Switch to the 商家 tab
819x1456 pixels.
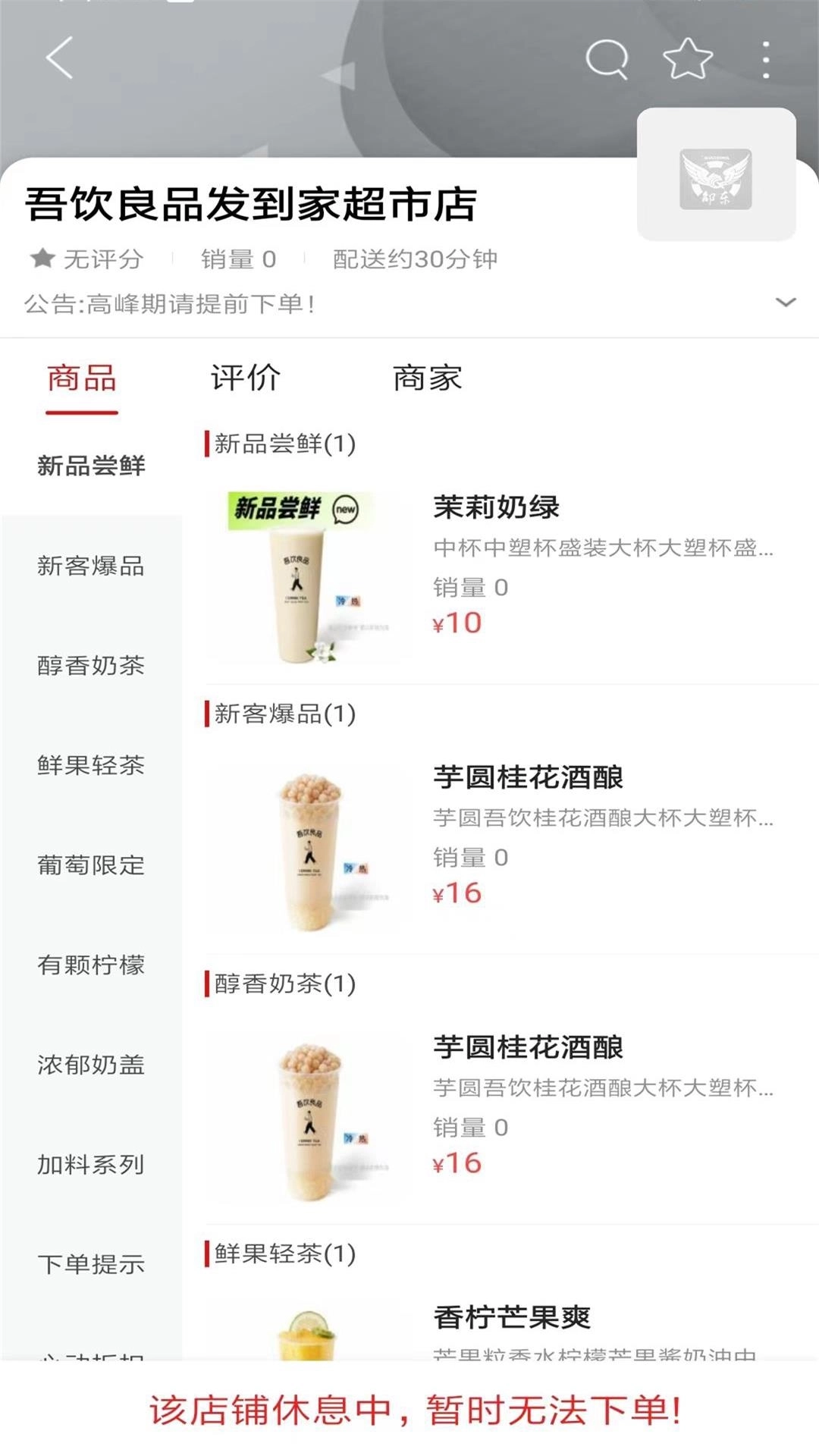click(x=427, y=378)
